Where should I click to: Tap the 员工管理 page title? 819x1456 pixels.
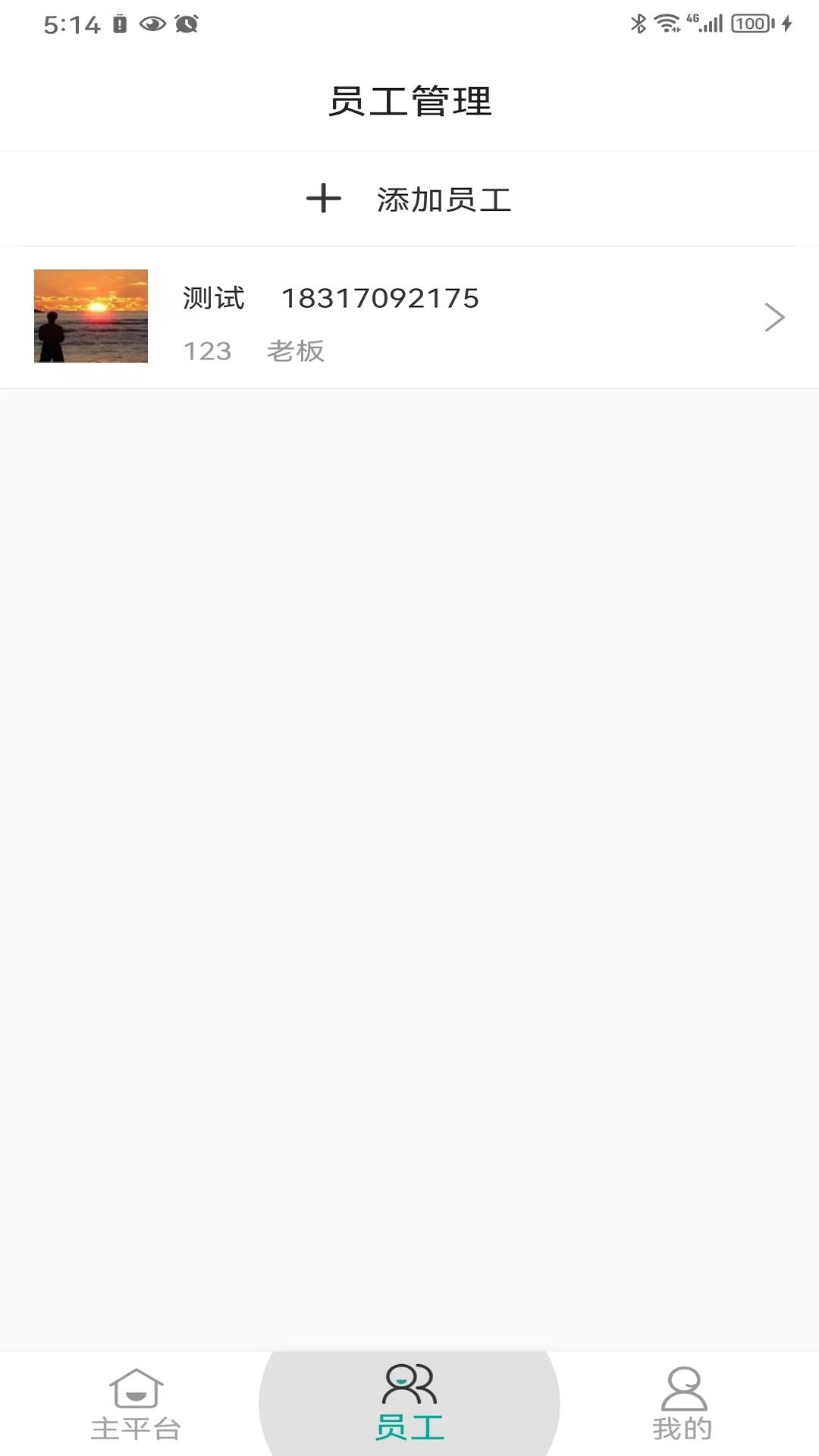coord(409,100)
